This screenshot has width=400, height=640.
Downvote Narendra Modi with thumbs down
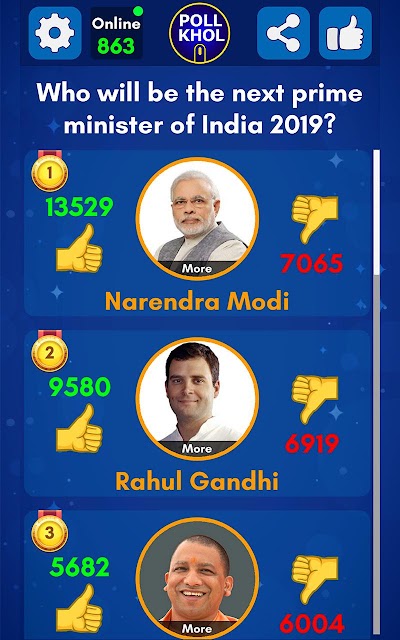click(315, 219)
